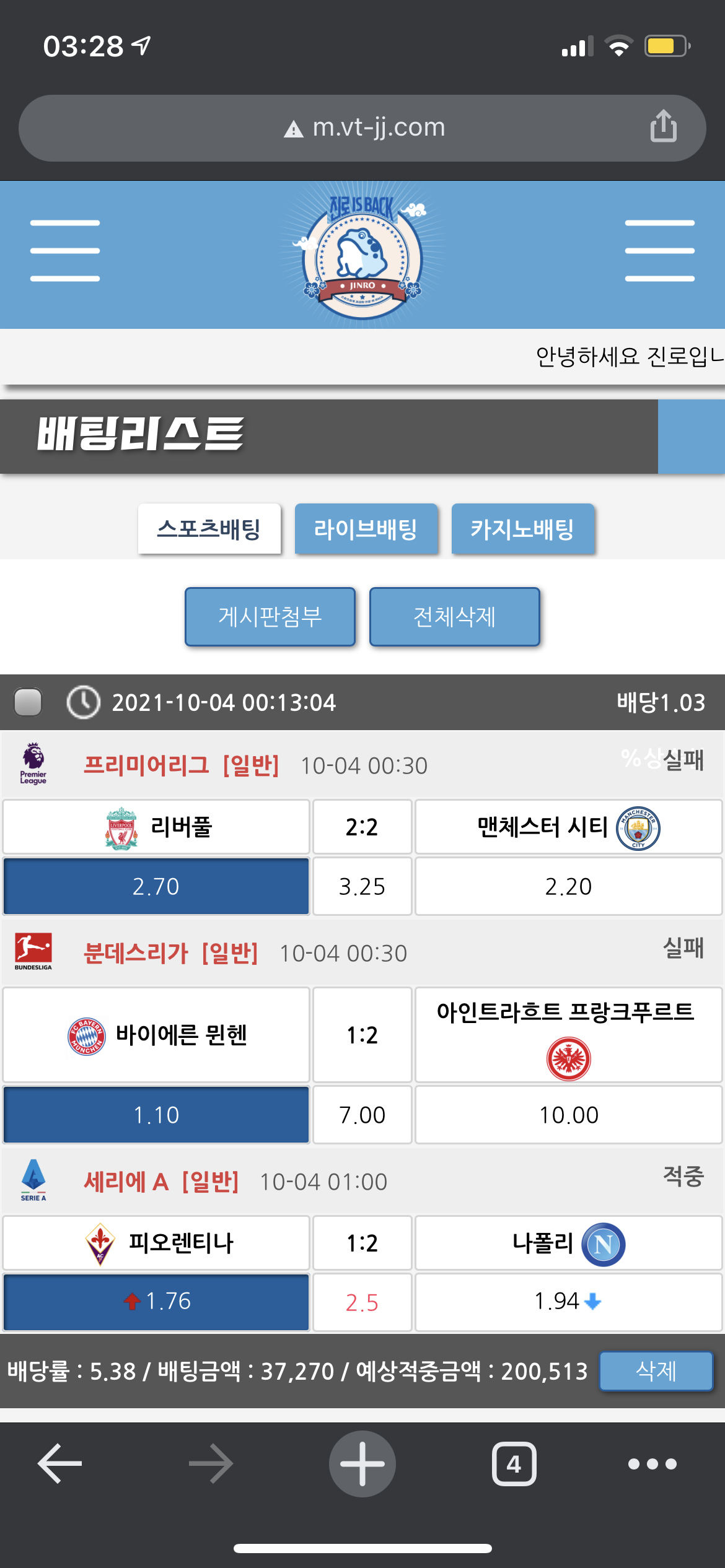Open the browser's more options menu
Screen dimensions: 725x1568
pyautogui.click(x=652, y=1464)
